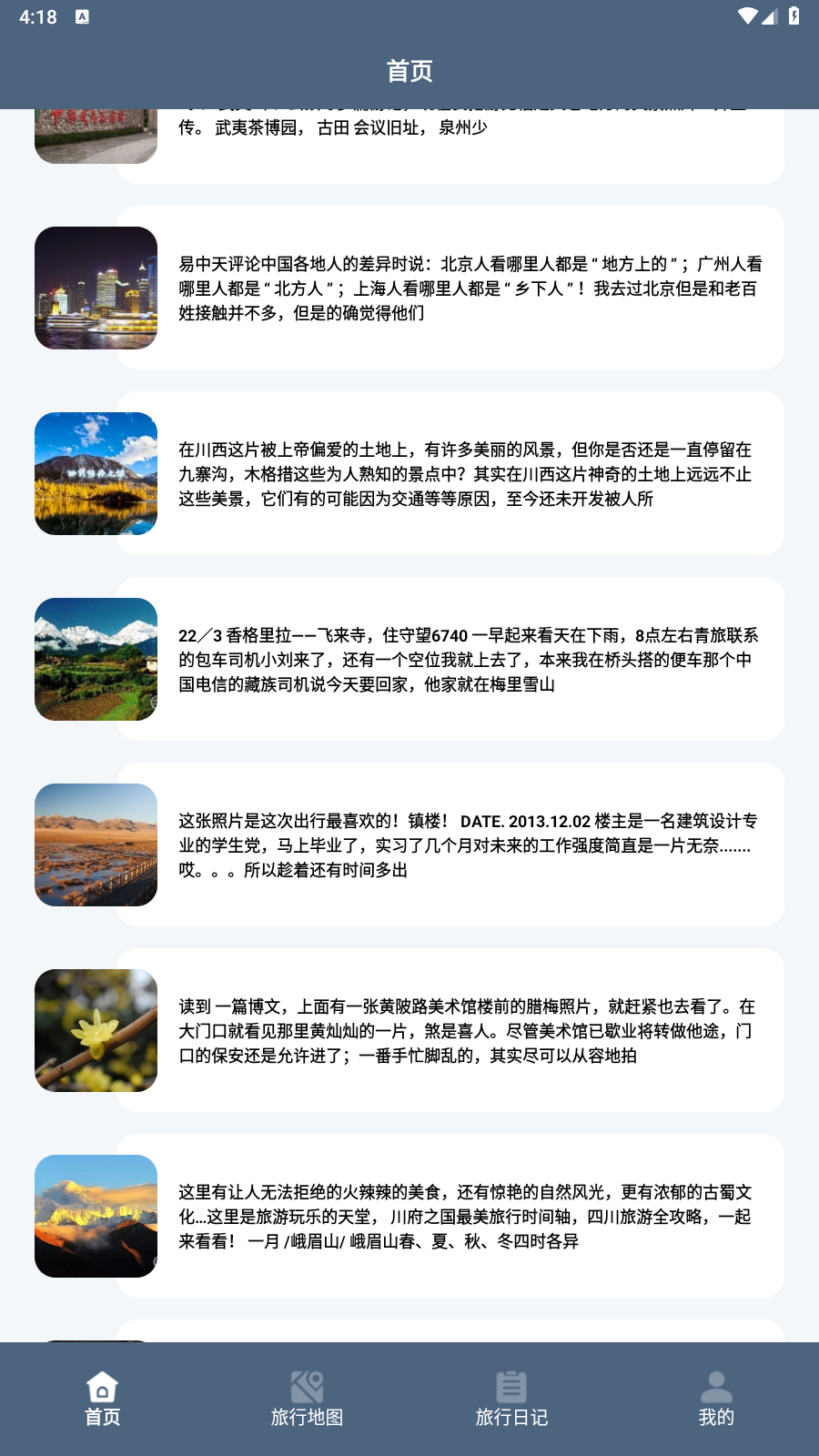Select the 首页 home tab
This screenshot has height=1456, width=819.
coord(102,1399)
